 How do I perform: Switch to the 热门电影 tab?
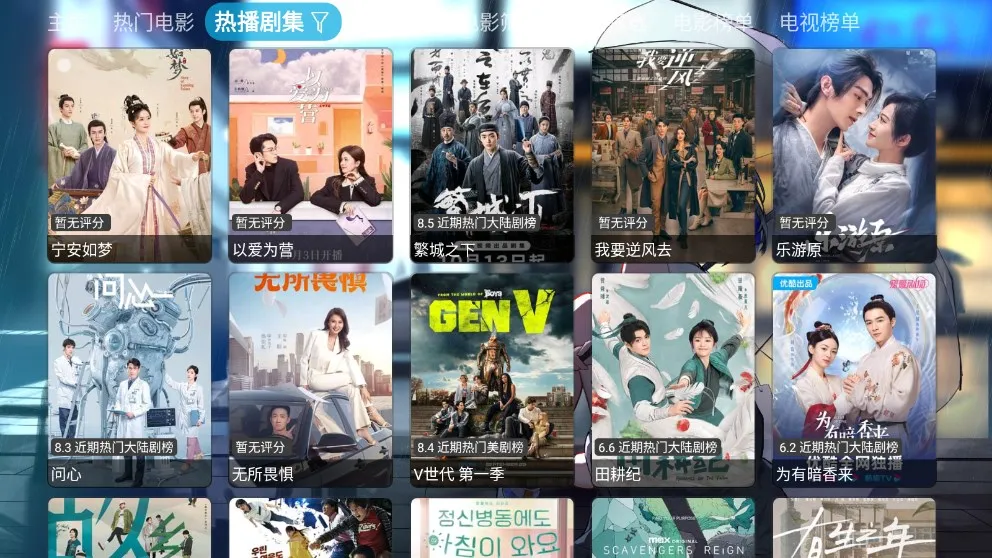coord(153,22)
